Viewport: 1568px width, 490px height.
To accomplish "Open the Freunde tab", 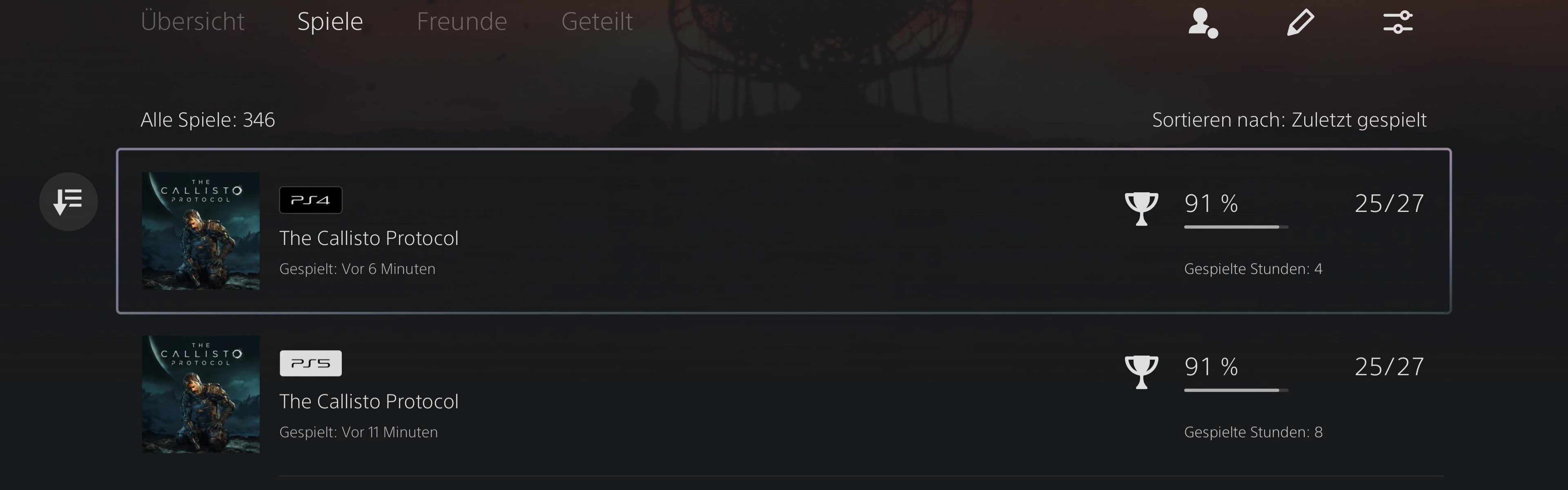I will pos(461,22).
